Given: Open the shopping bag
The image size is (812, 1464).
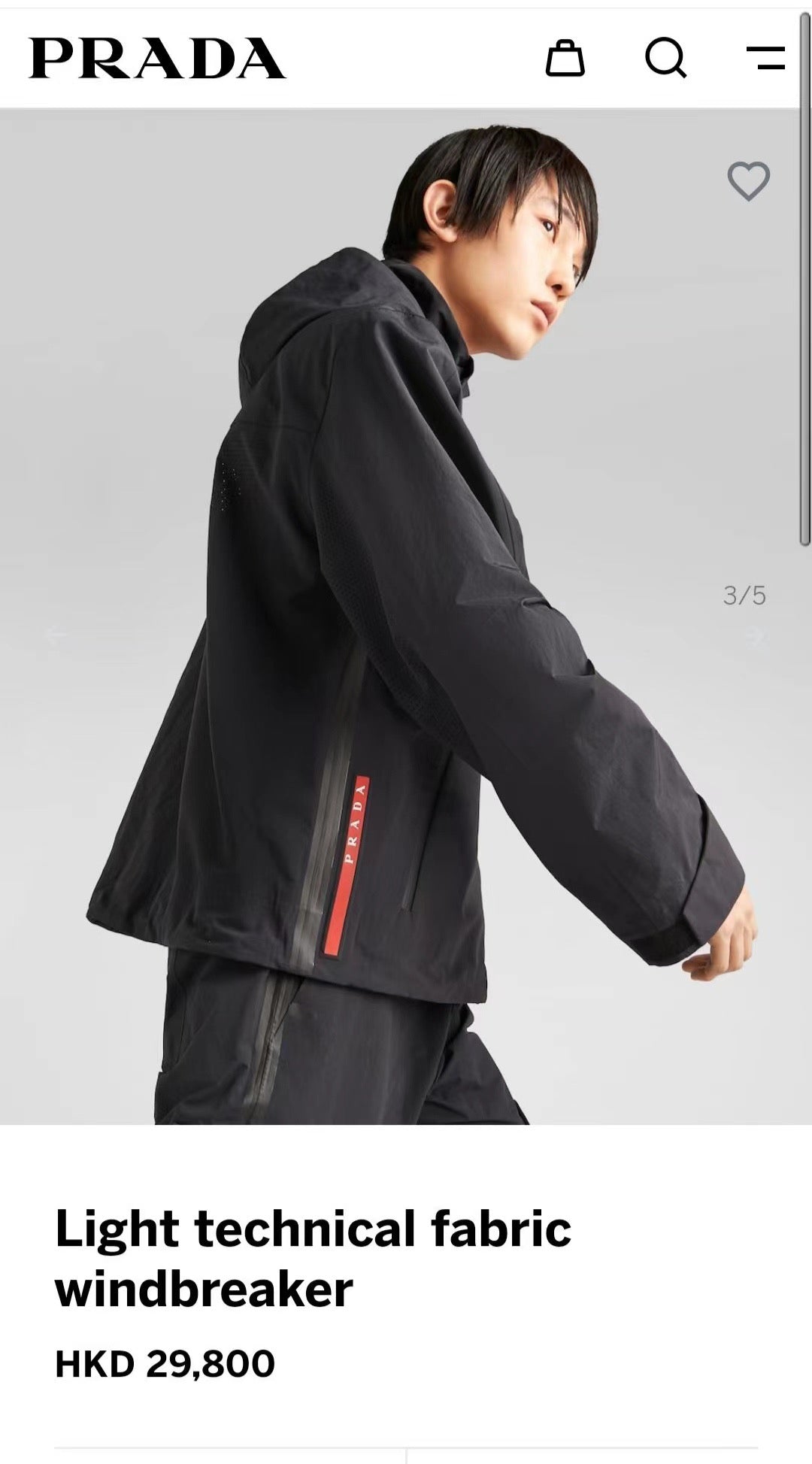Looking at the screenshot, I should [x=565, y=59].
